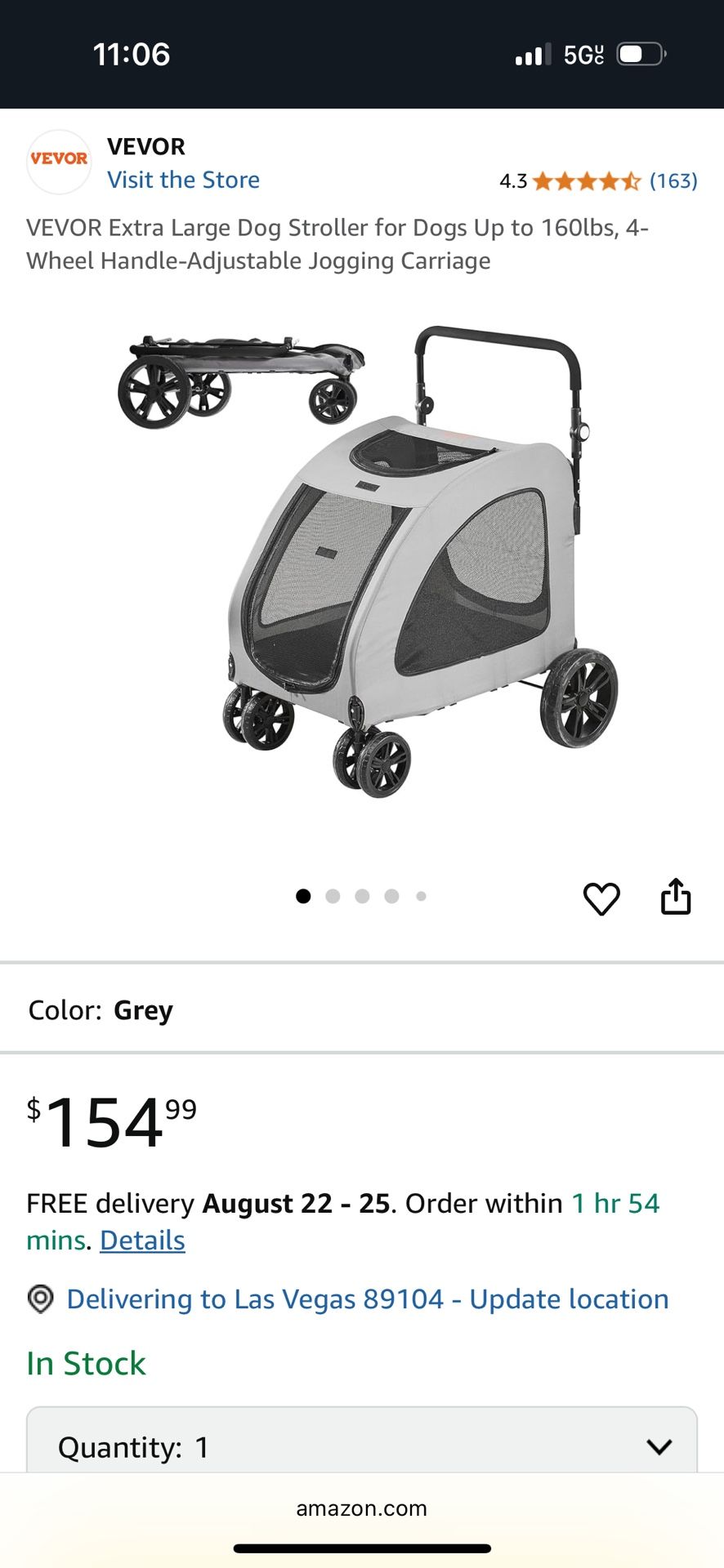
Task: Click the delivery location pin icon
Action: coord(40,1298)
